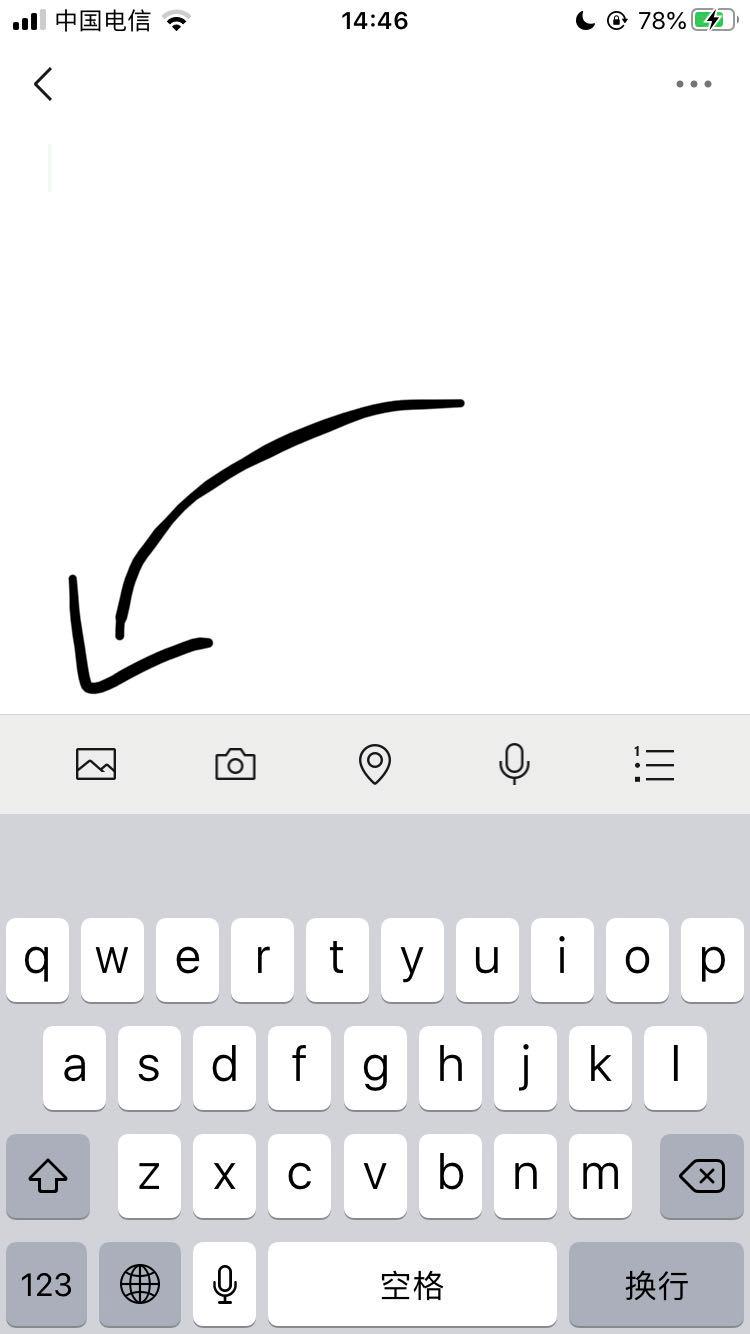Record a voice memo with the microphone
Screen dimensions: 750x1334
tap(514, 764)
